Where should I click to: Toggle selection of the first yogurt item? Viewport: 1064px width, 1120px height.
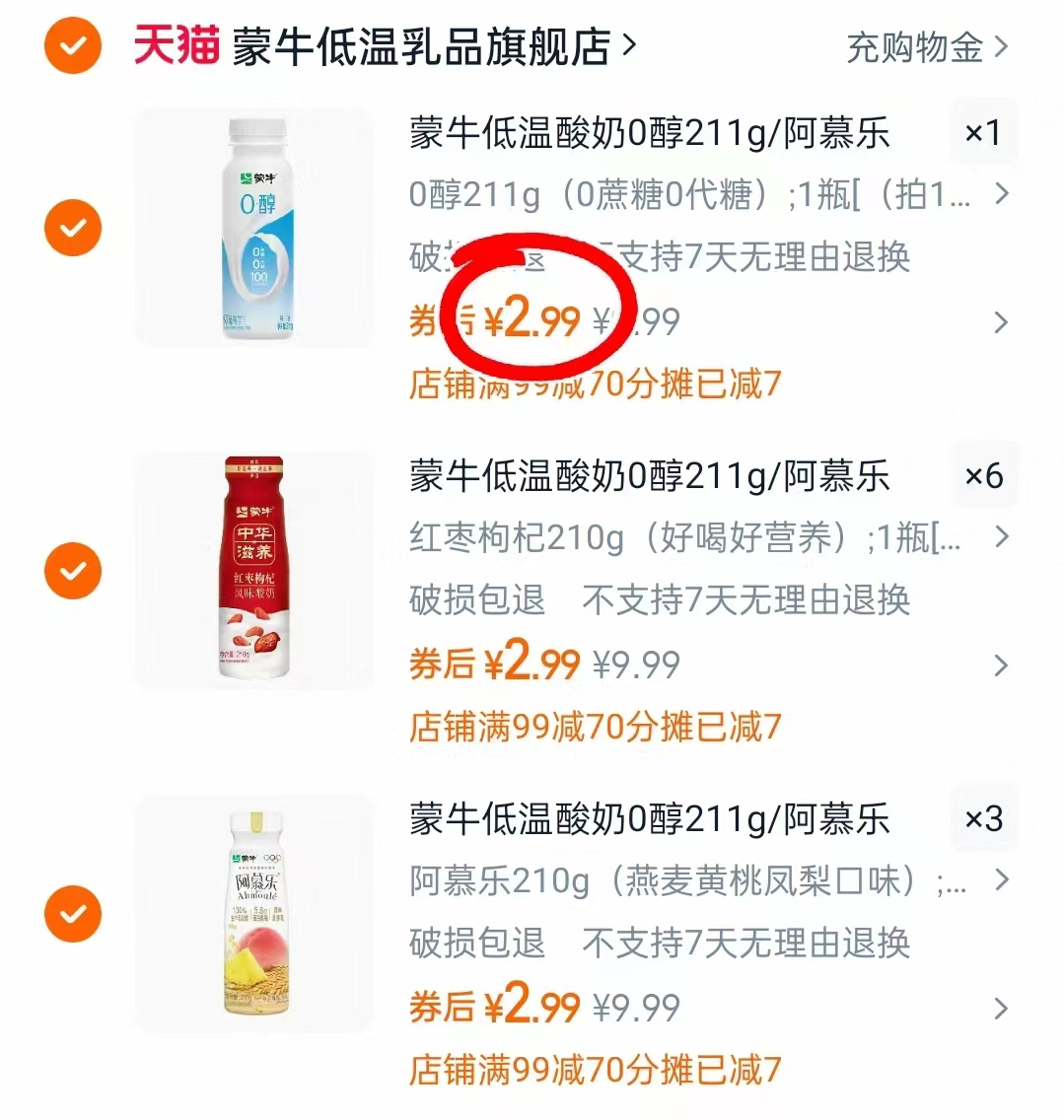pyautogui.click(x=72, y=227)
